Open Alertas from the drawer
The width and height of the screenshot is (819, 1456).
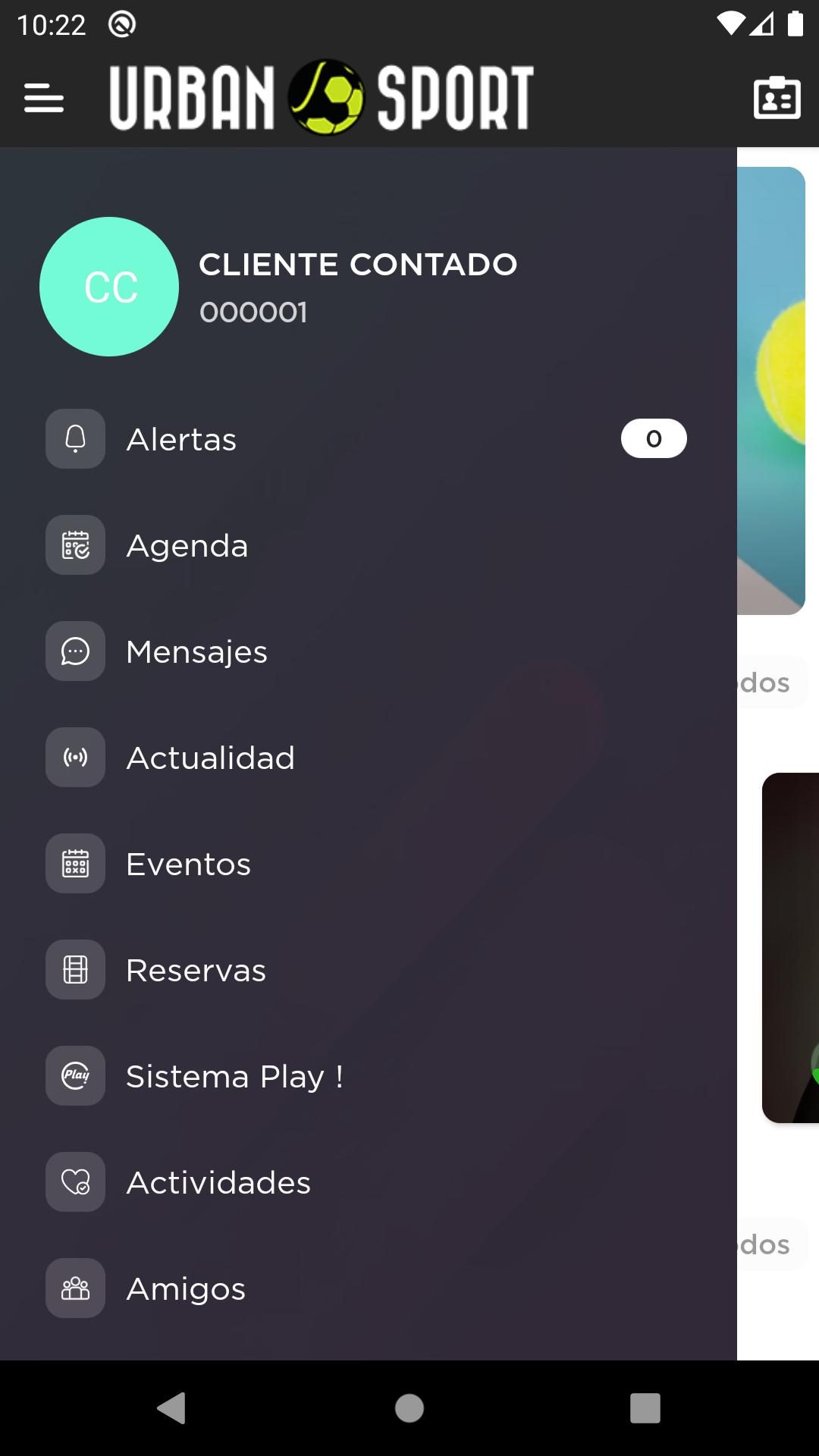click(x=182, y=439)
